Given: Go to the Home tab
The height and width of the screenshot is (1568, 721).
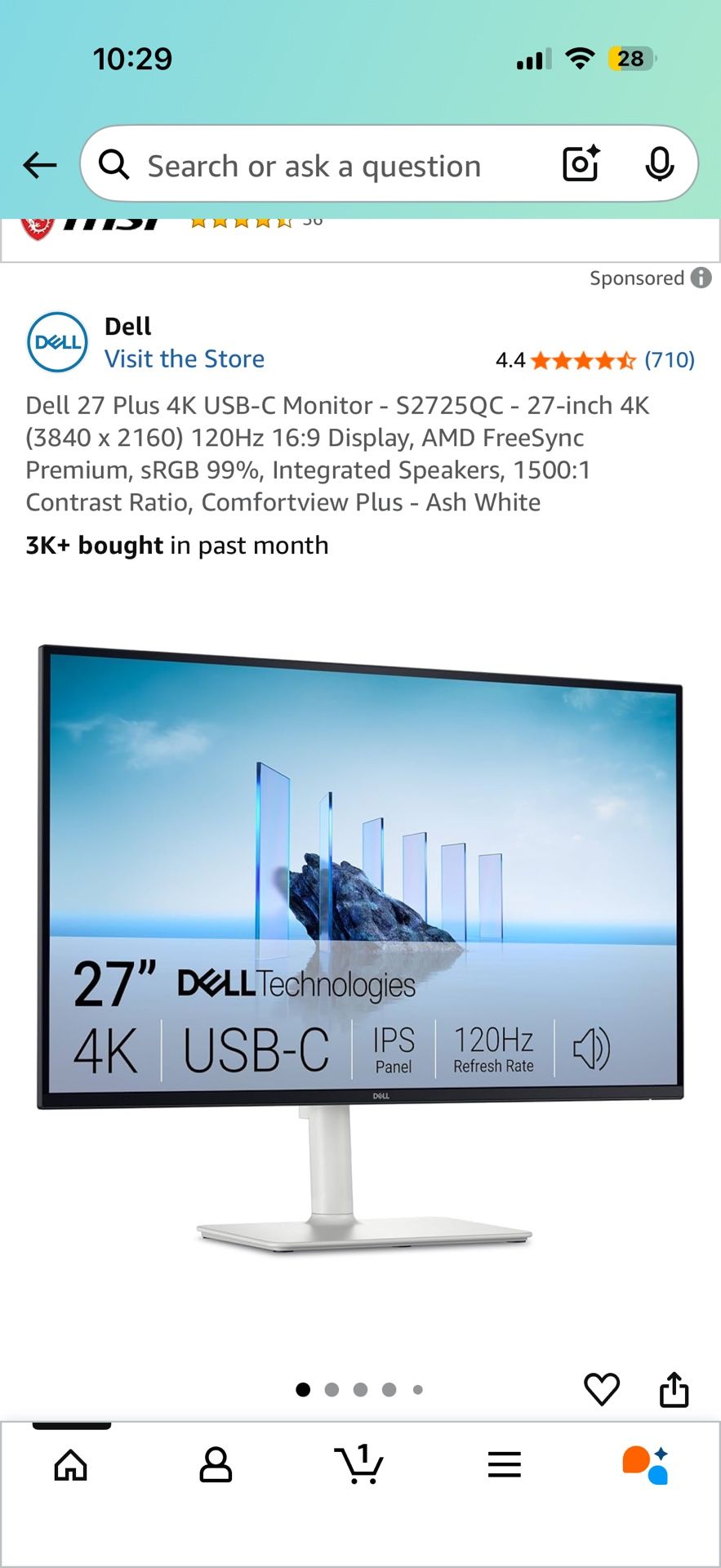Looking at the screenshot, I should (x=71, y=1465).
